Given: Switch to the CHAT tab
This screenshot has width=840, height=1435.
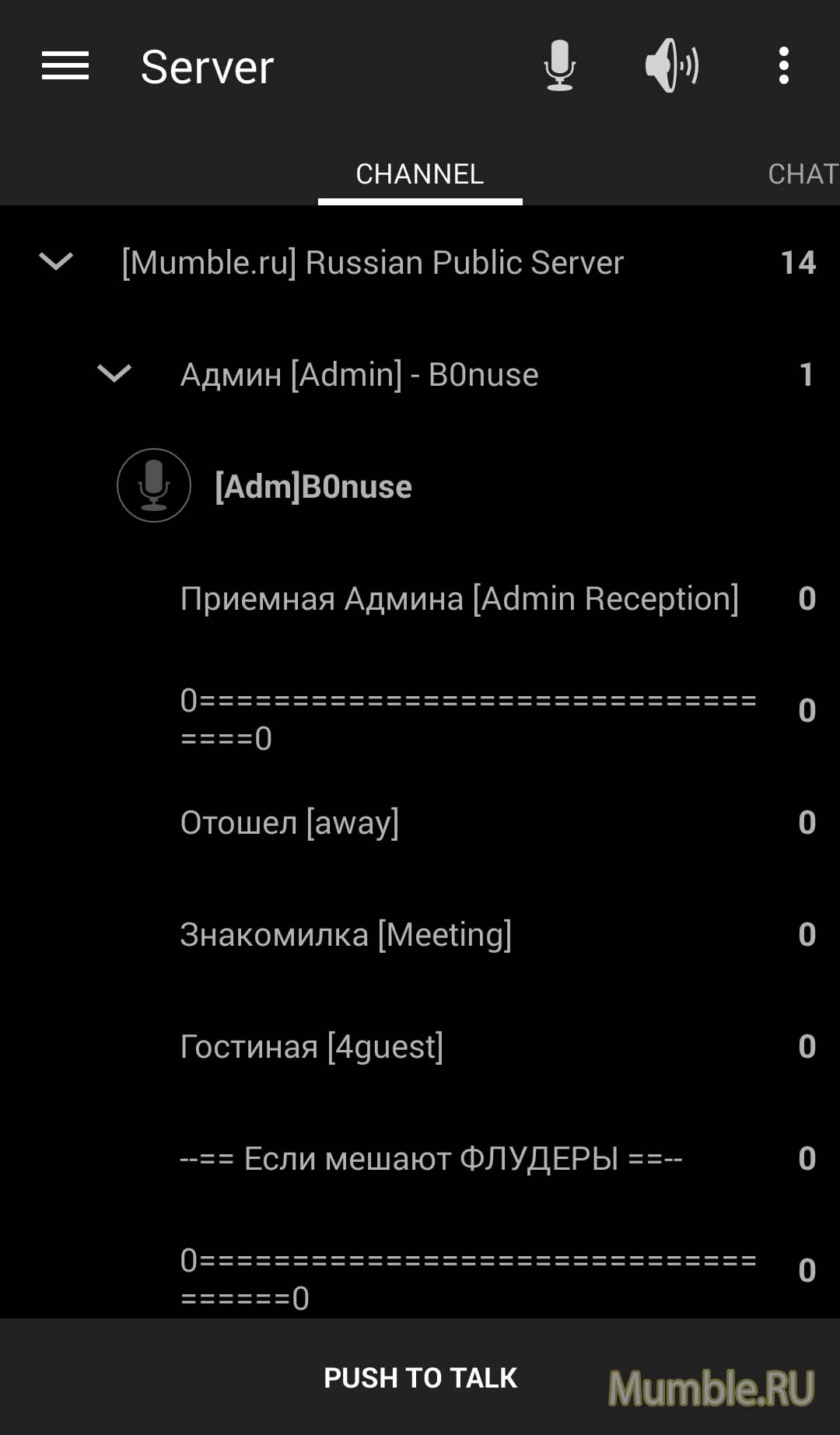Looking at the screenshot, I should (802, 173).
